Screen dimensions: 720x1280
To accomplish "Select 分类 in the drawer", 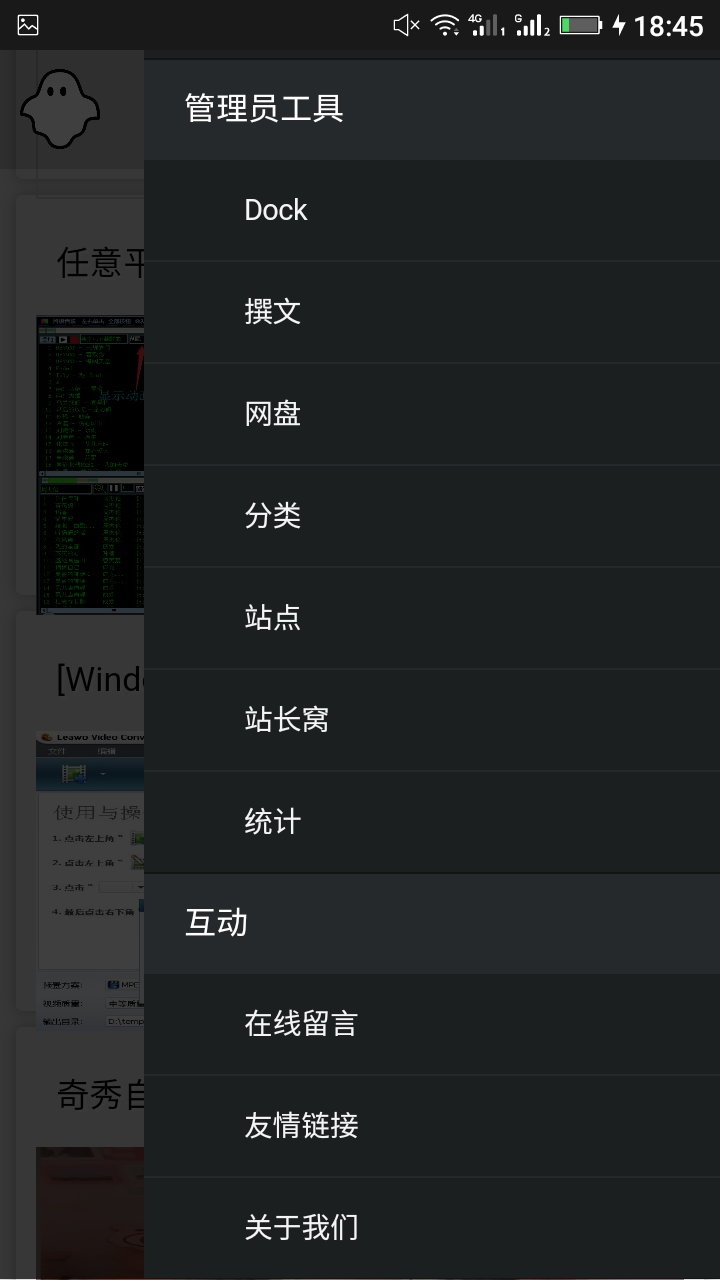I will (273, 516).
